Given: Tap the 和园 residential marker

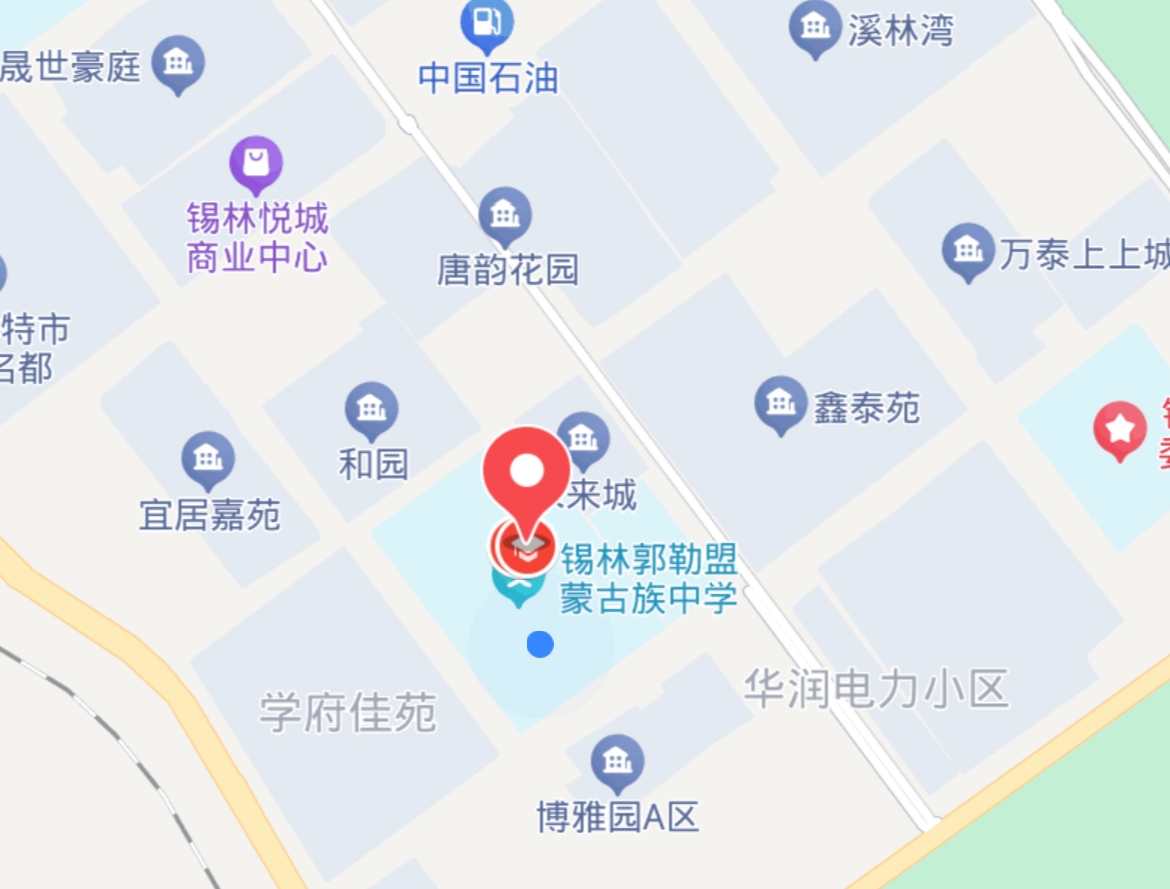Looking at the screenshot, I should click(x=371, y=409).
